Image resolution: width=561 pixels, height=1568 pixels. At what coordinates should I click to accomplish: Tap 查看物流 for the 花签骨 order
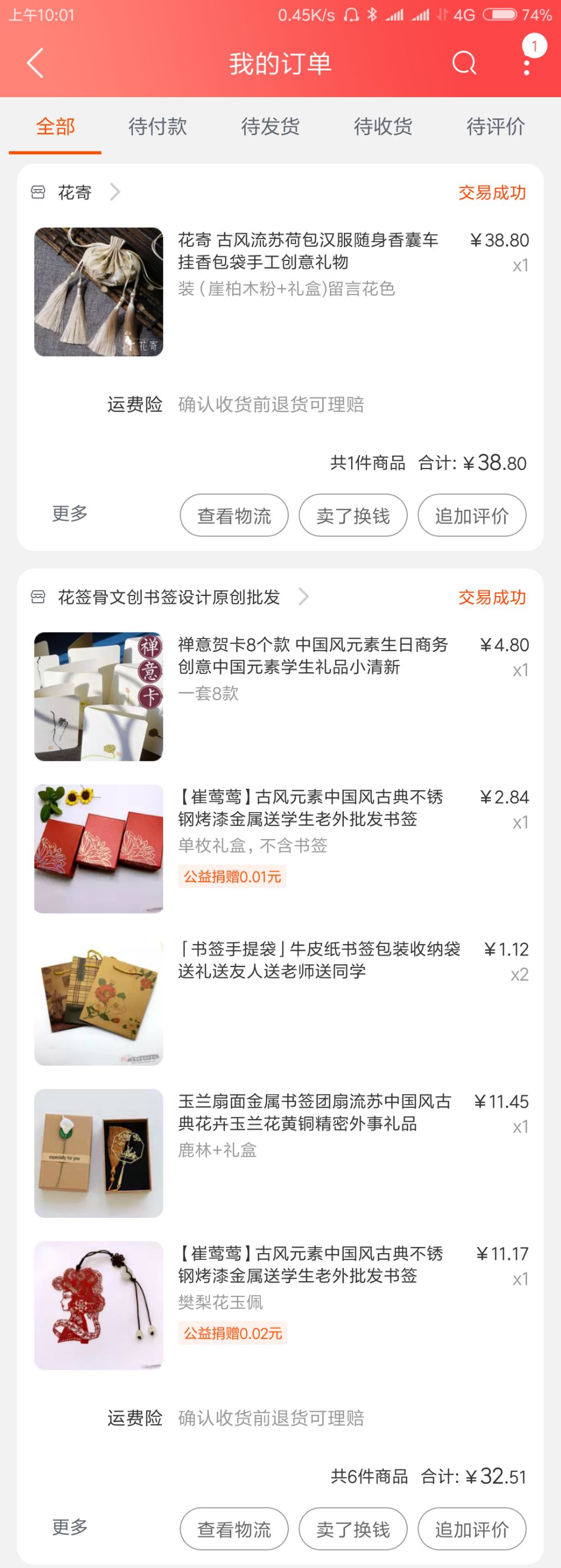pos(233,1529)
